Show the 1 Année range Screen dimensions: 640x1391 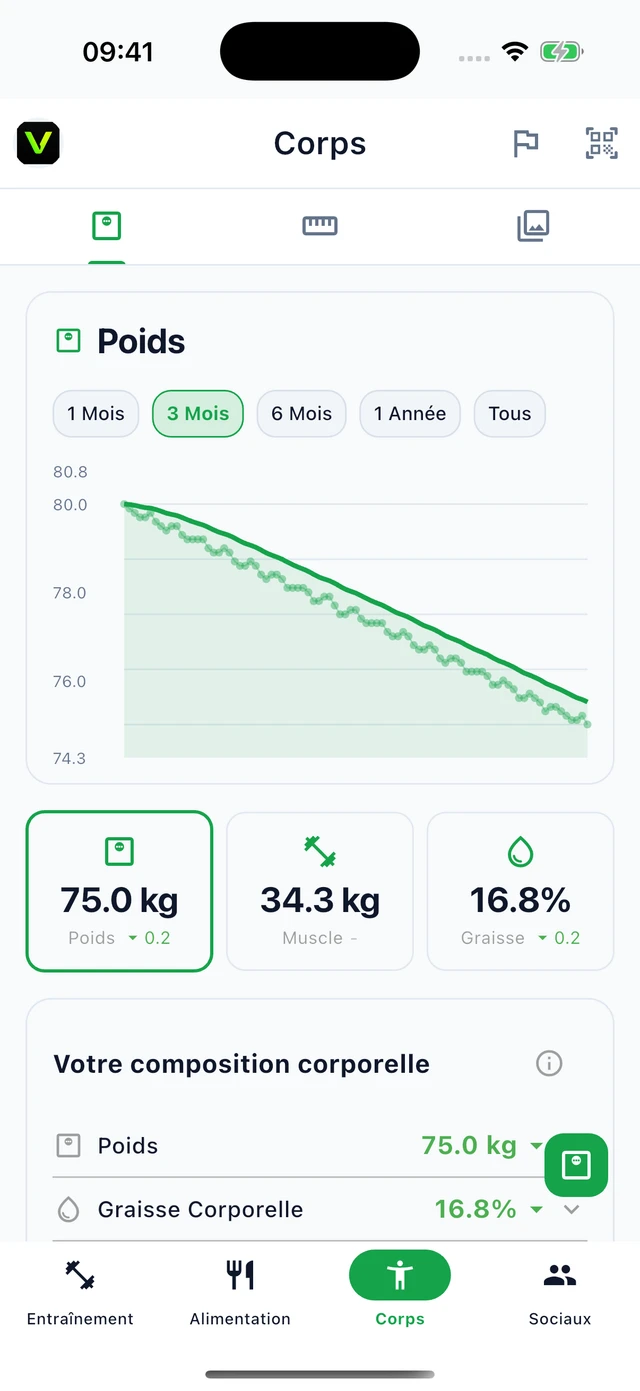(x=410, y=414)
